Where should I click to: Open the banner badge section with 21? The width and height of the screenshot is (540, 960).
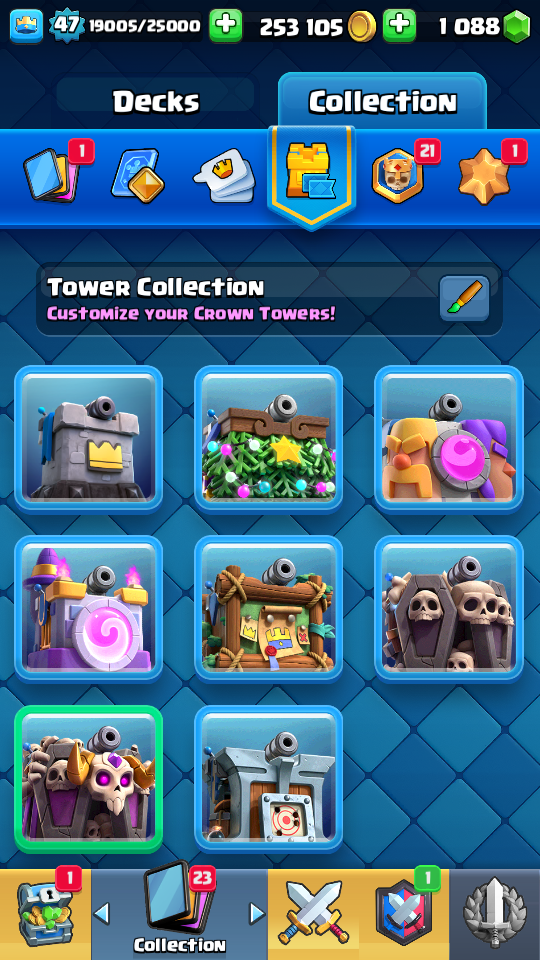[398, 175]
